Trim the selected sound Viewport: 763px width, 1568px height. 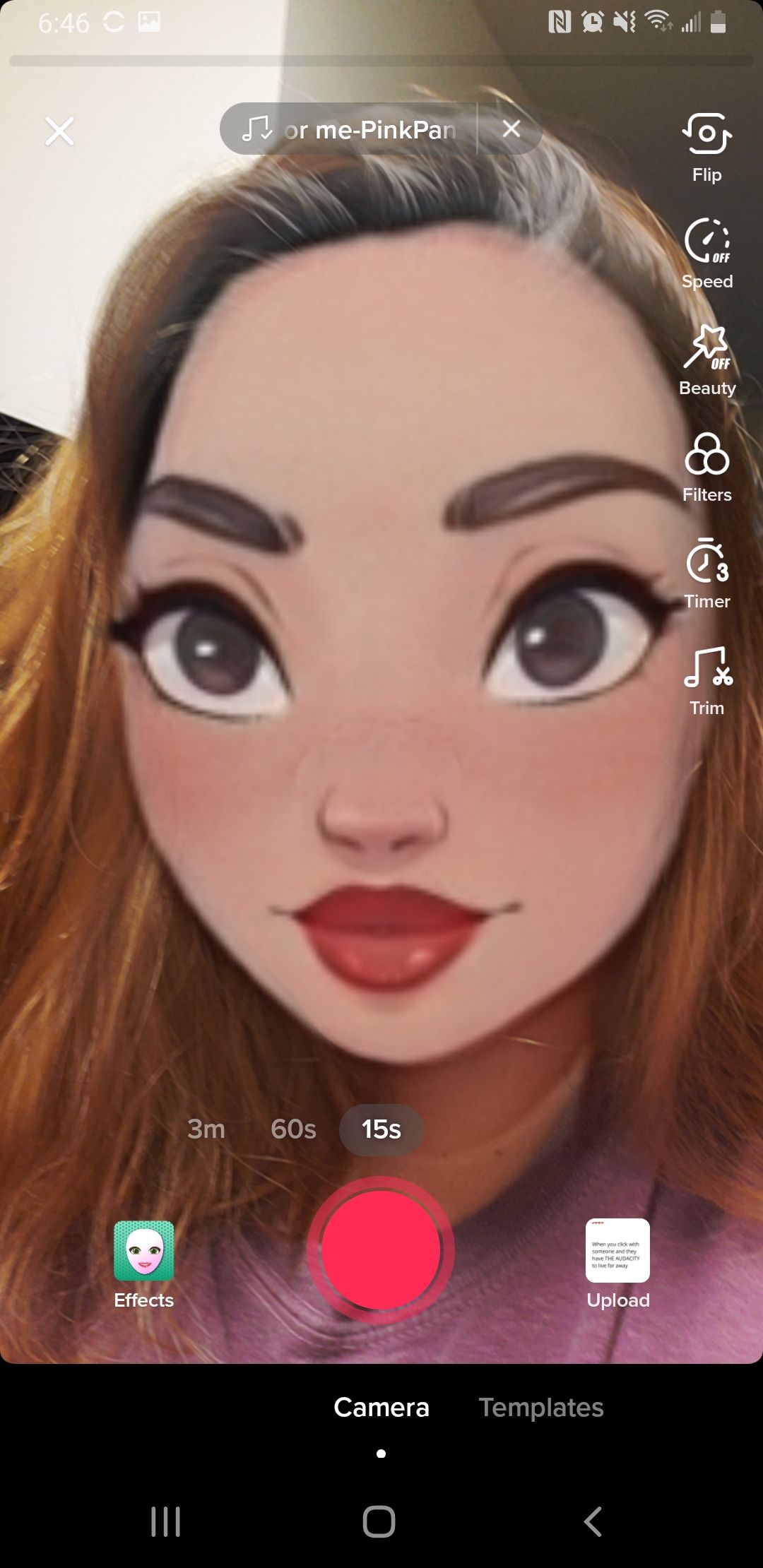pos(706,679)
